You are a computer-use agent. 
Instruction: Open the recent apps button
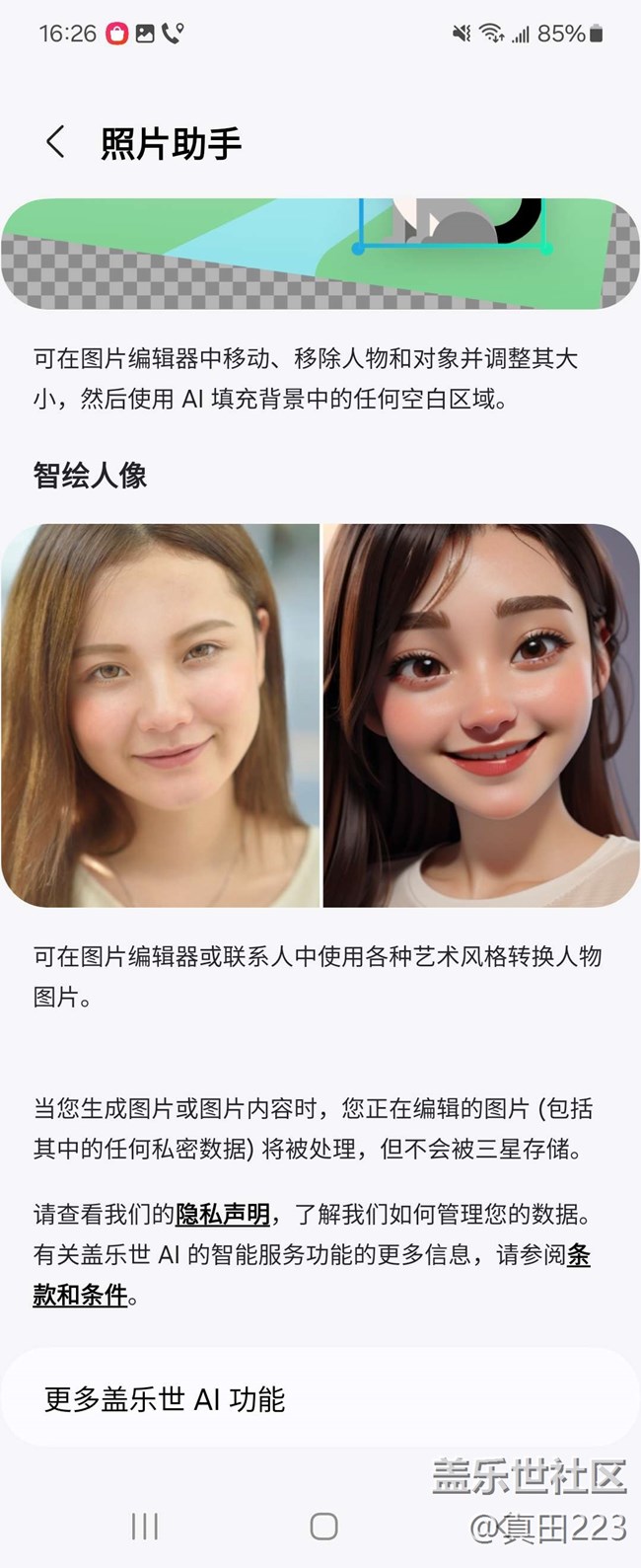[145, 1527]
